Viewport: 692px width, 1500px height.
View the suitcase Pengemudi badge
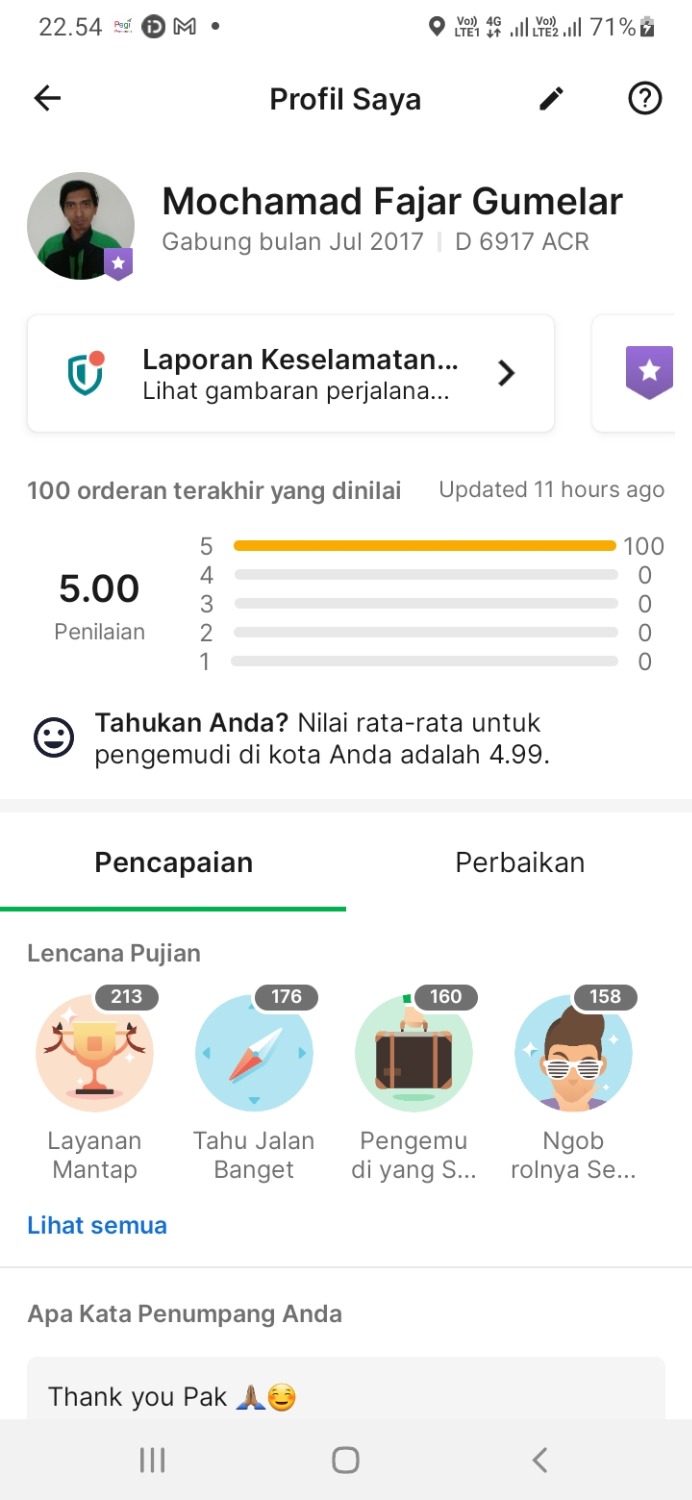[413, 1054]
